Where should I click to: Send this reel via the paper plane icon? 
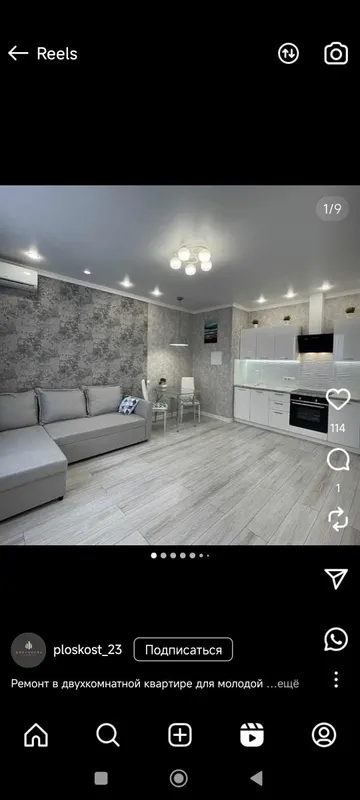[x=337, y=579]
